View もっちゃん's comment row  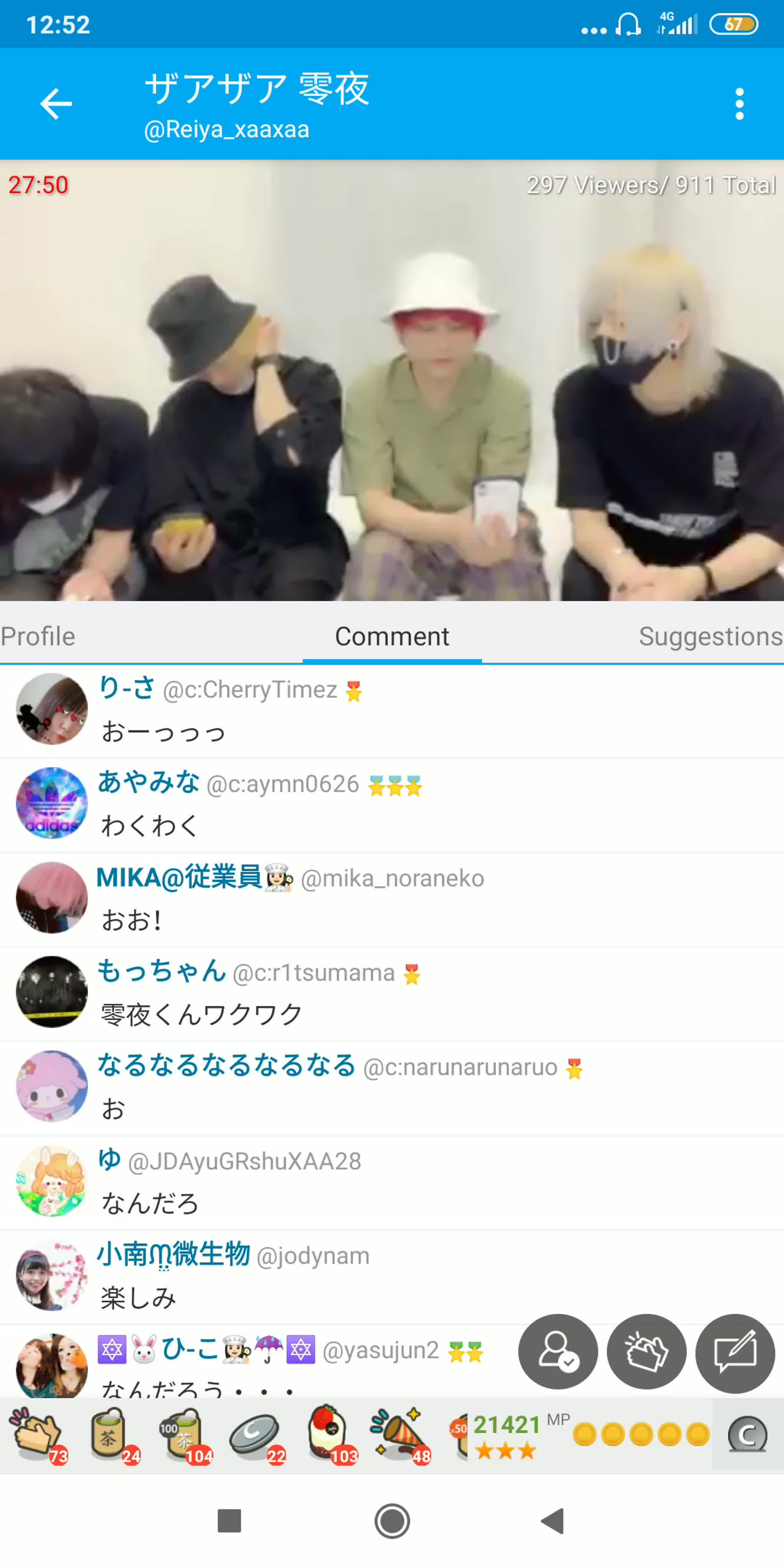[392, 994]
